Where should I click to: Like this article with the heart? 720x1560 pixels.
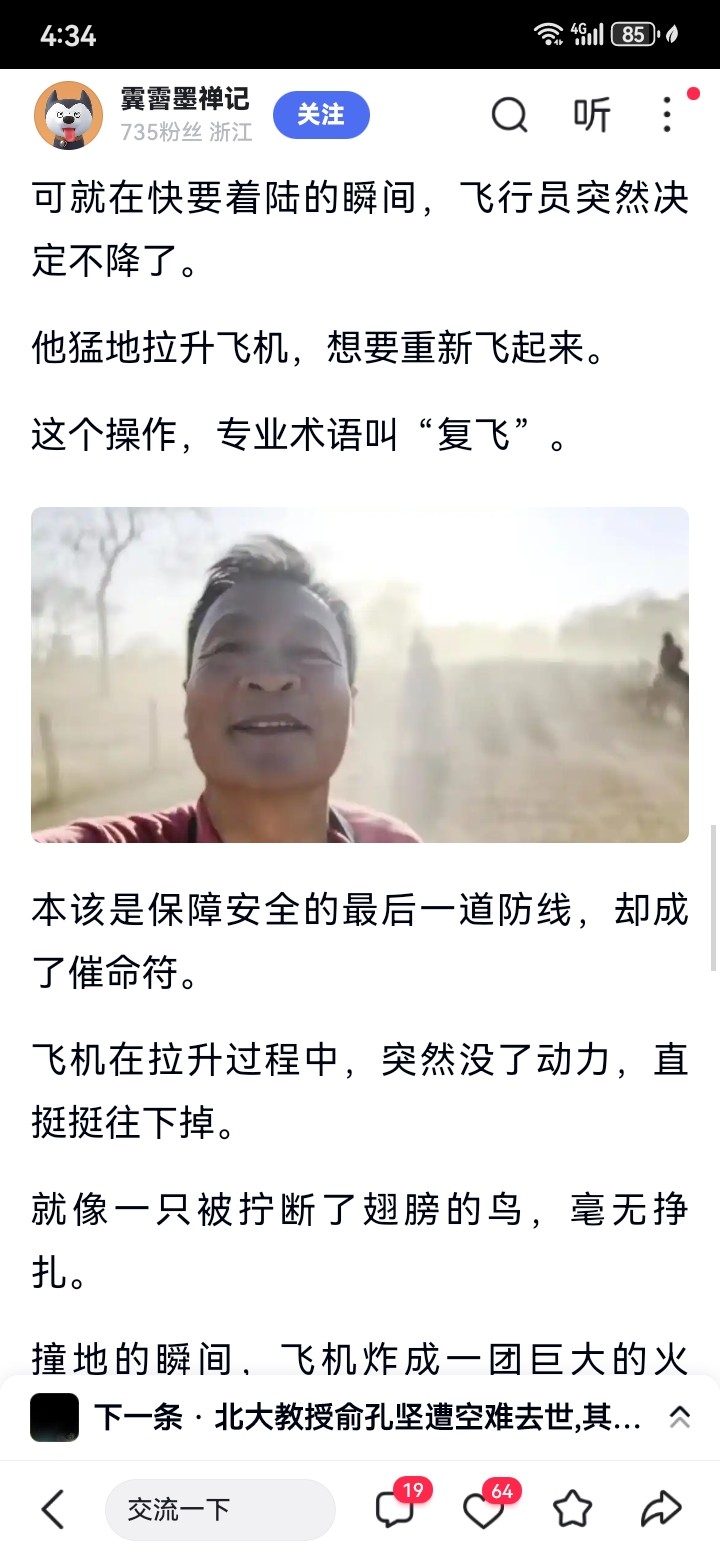click(484, 1509)
